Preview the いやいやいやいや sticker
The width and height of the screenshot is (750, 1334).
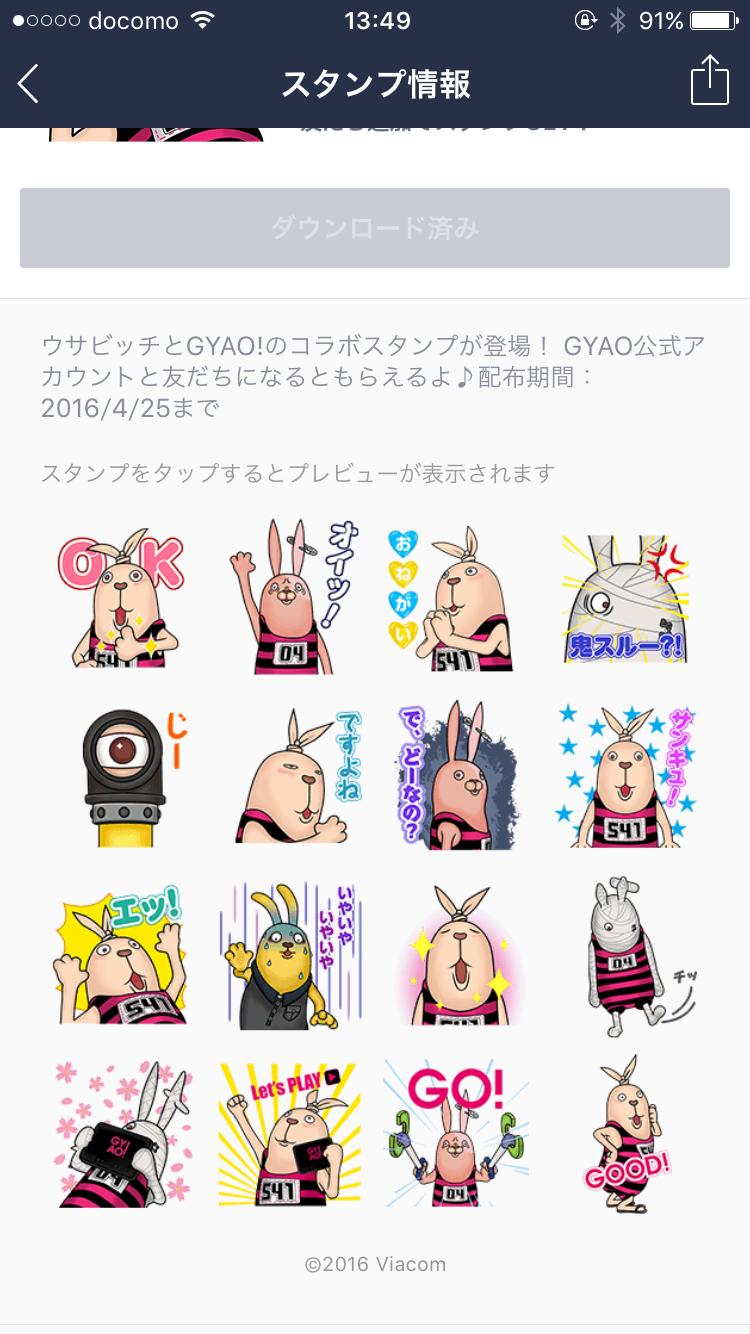click(x=290, y=955)
